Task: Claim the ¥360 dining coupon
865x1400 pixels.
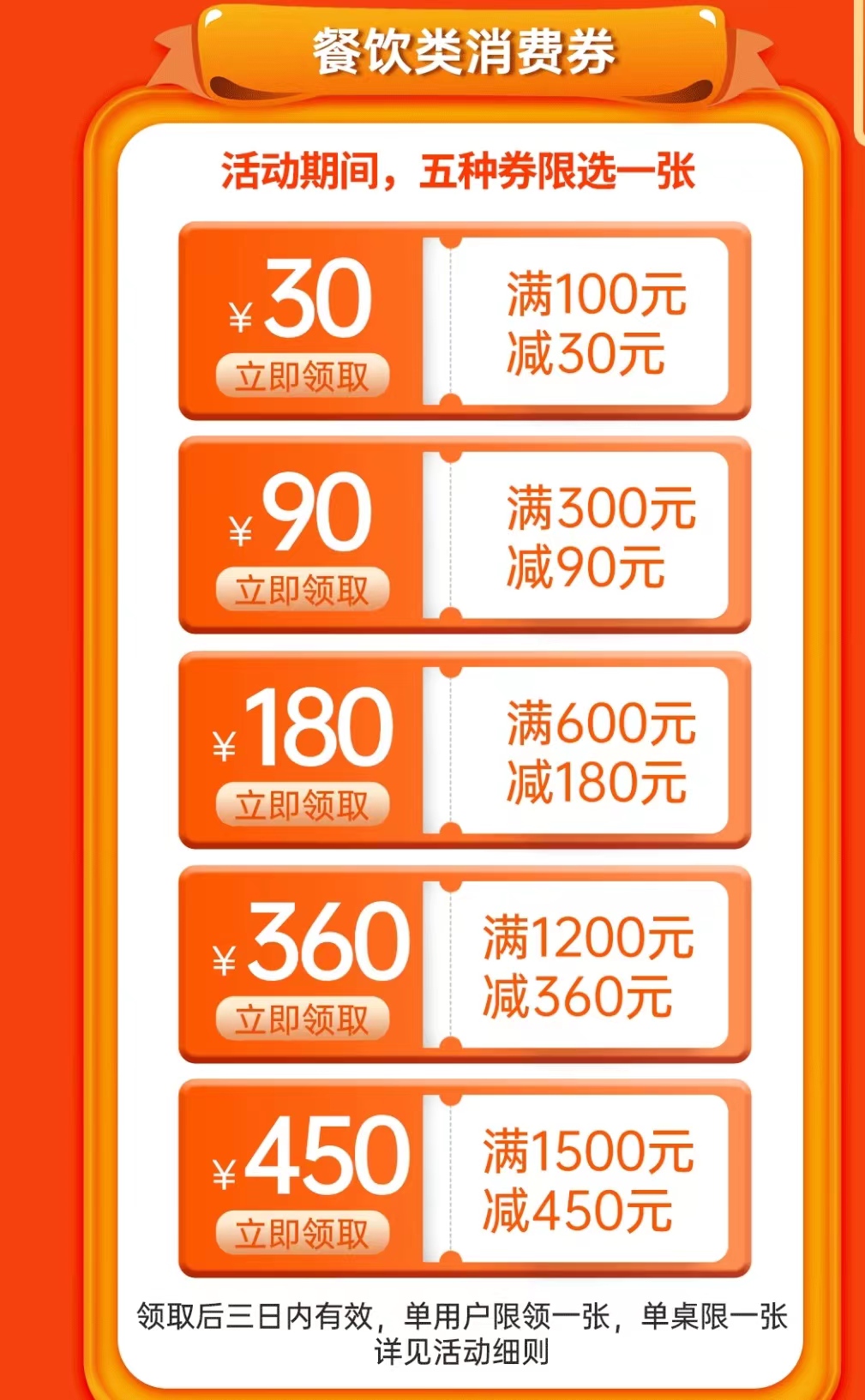Action: click(302, 1019)
